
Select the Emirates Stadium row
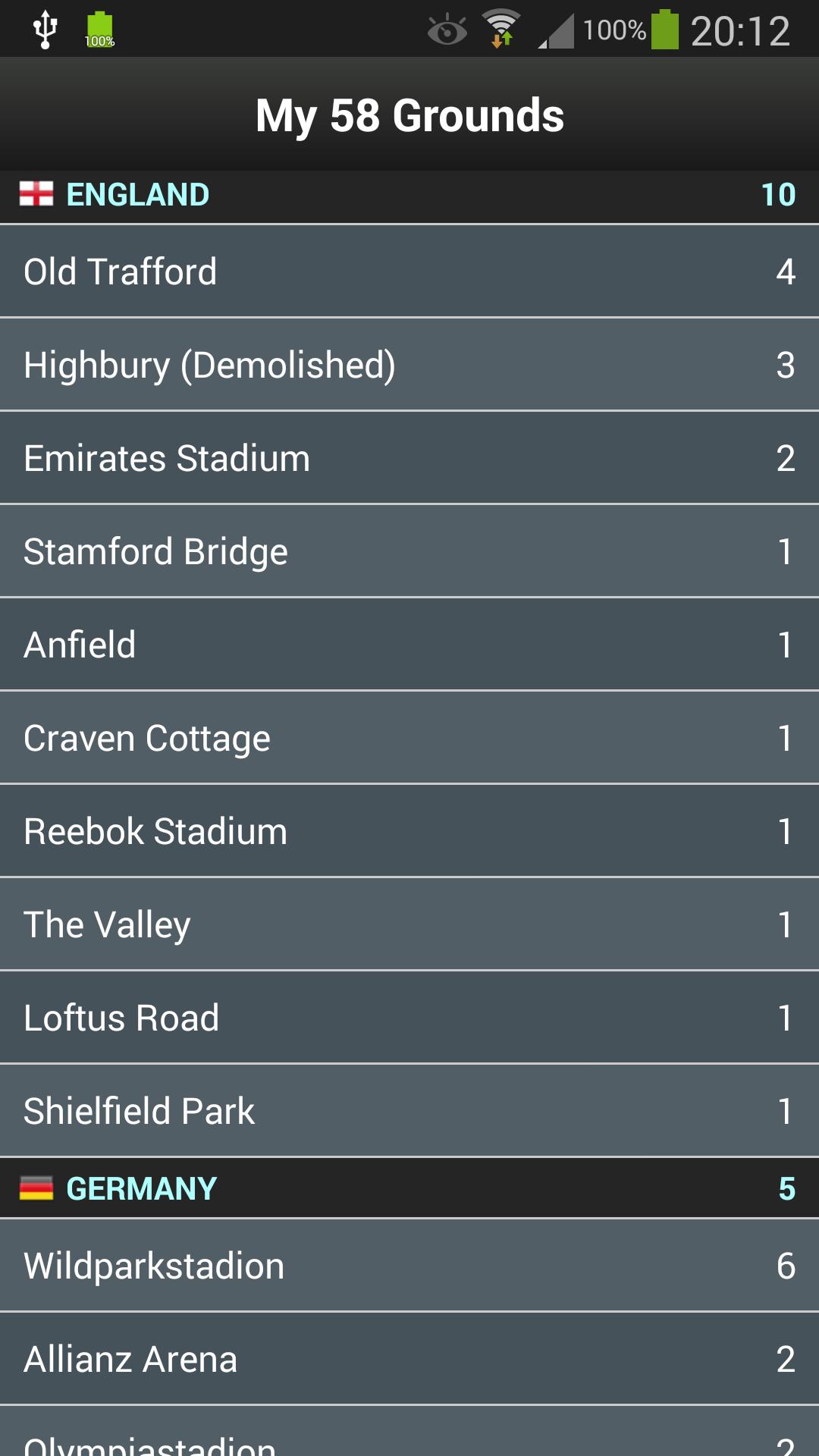tap(409, 457)
